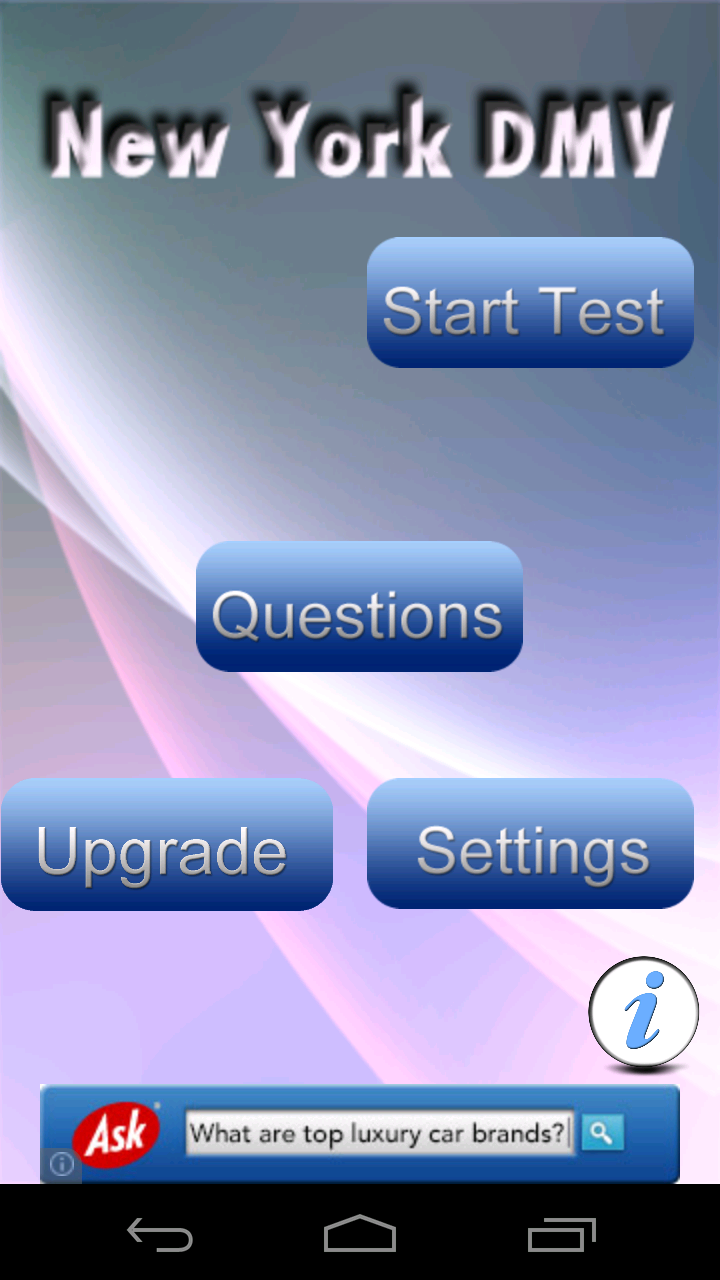Open recent apps with the recents icon
The height and width of the screenshot is (1280, 720).
point(560,1237)
